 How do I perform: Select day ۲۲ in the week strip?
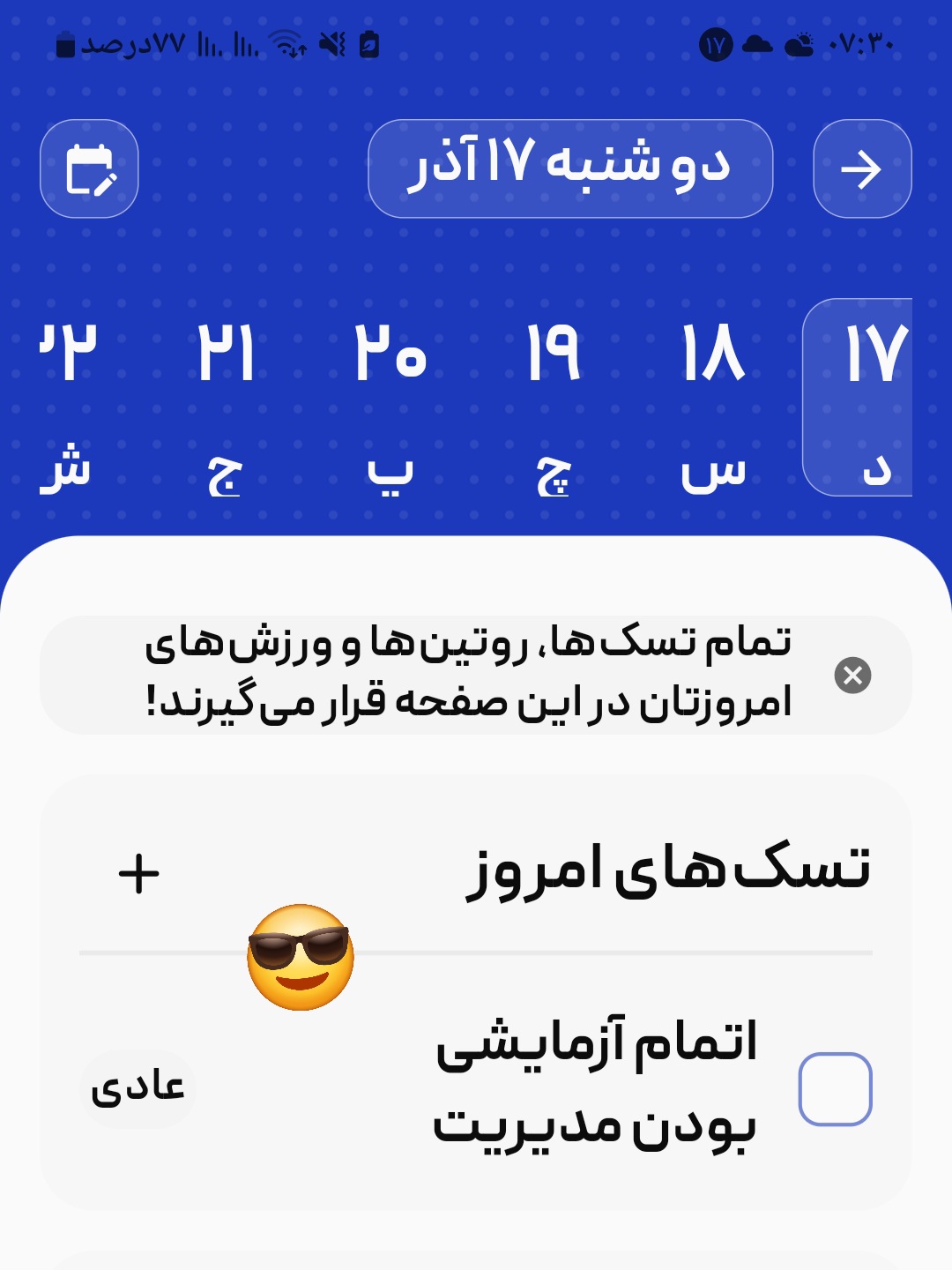[x=67, y=397]
